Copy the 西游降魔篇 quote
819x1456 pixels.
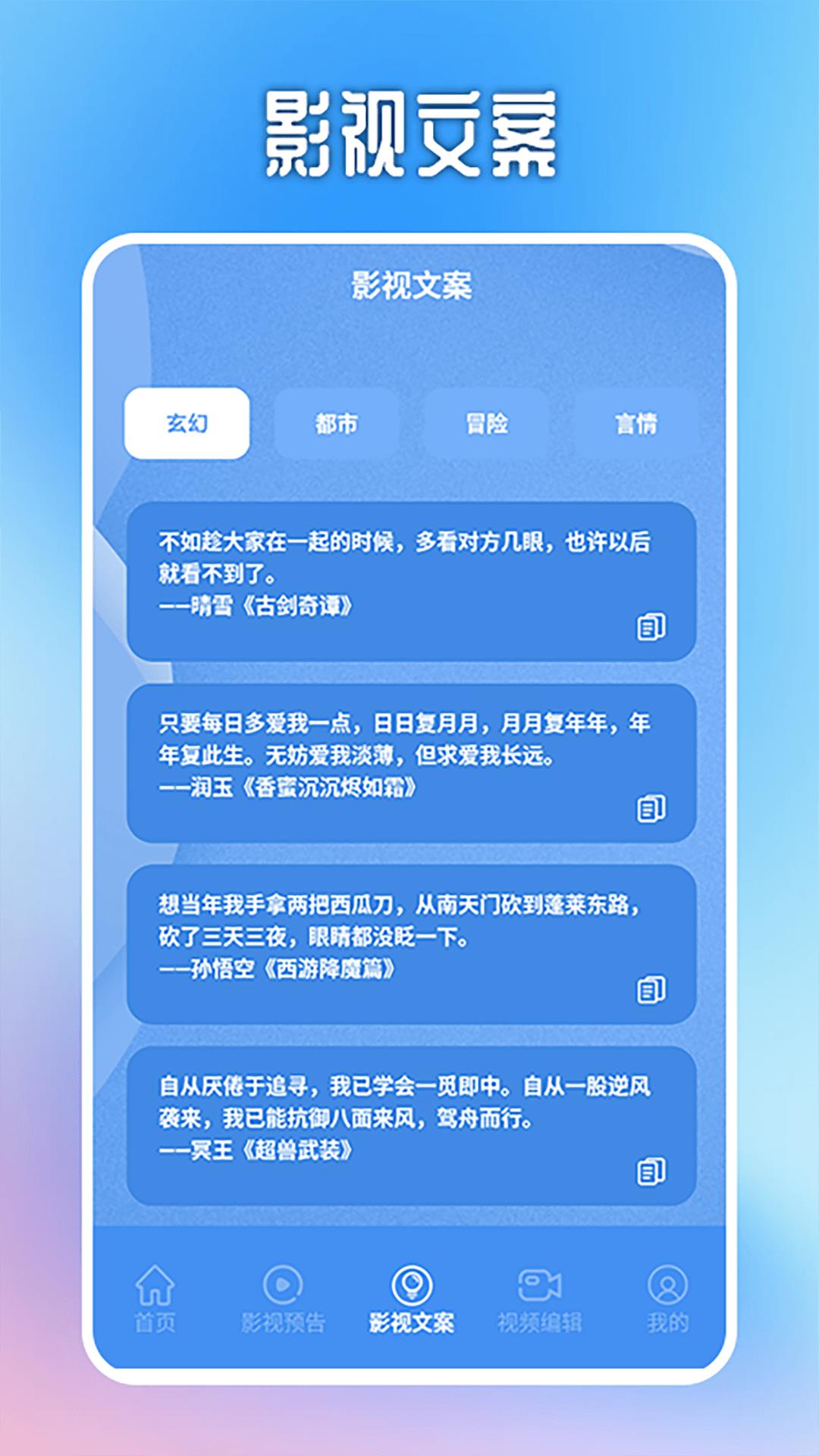pos(650,988)
